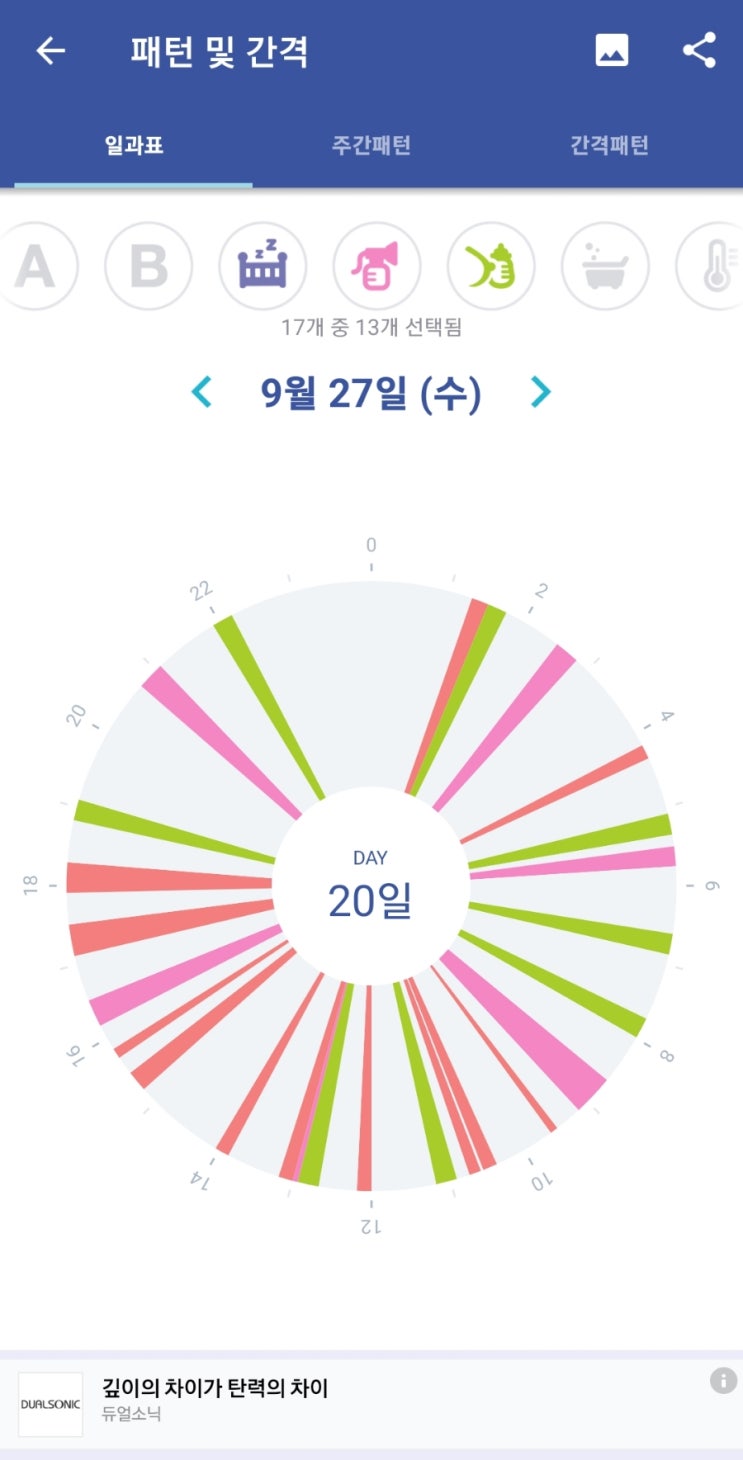Go to the next day
743x1460 pixels.
pos(540,392)
